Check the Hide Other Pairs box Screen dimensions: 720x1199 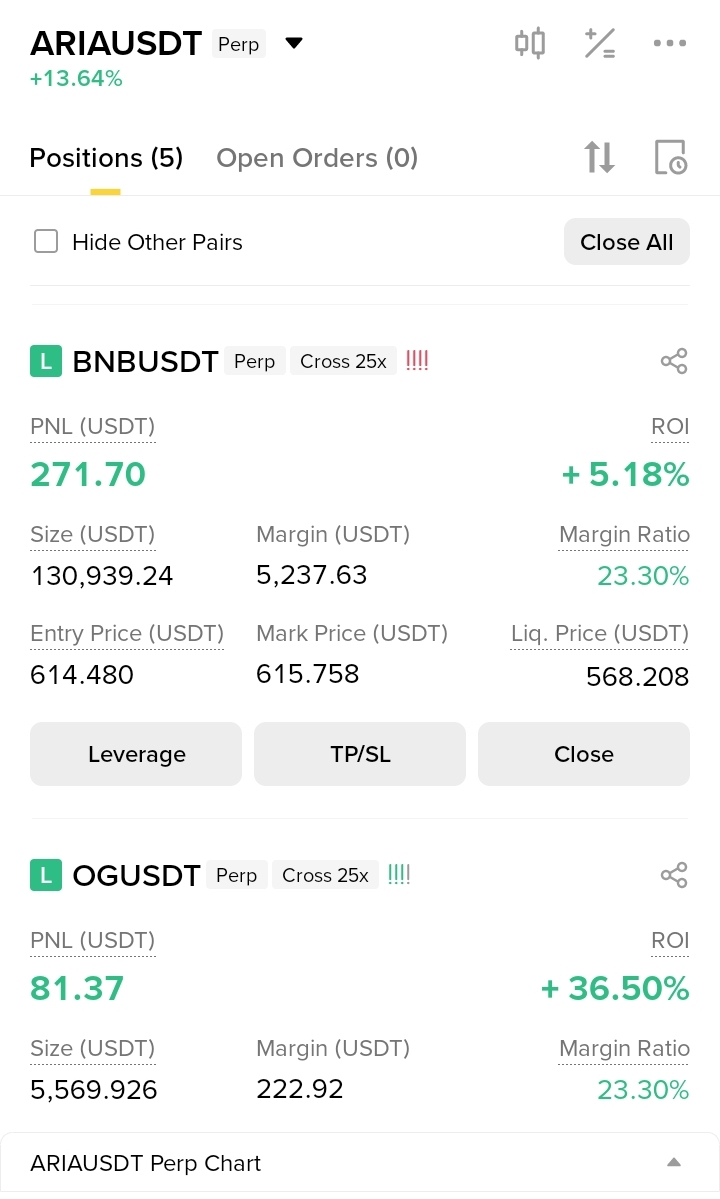[46, 242]
